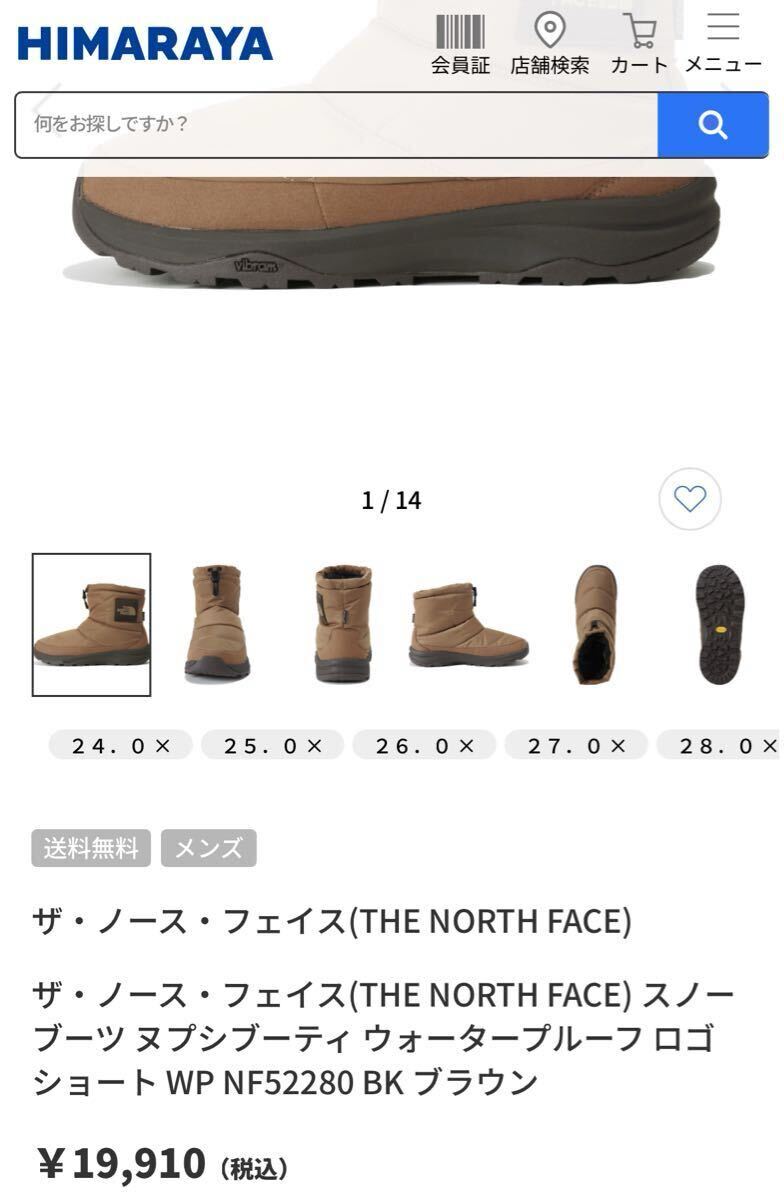View the top-opening boot thumbnail
This screenshot has height=1200, width=784.
[x=595, y=625]
